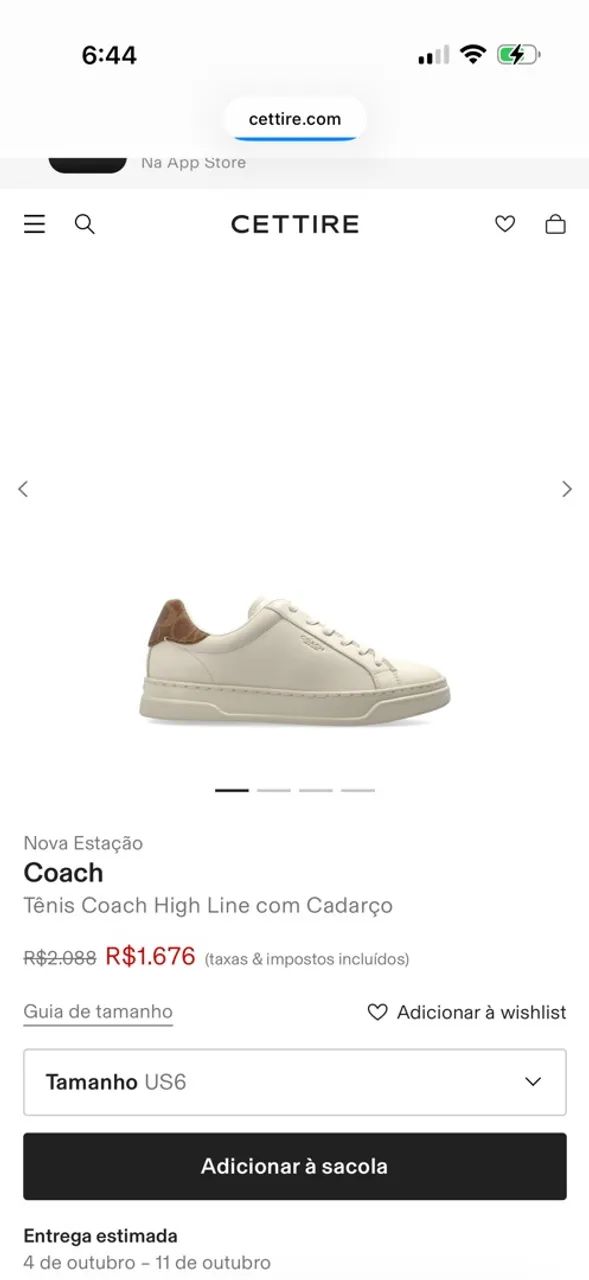Open the shopping bag

pos(555,224)
